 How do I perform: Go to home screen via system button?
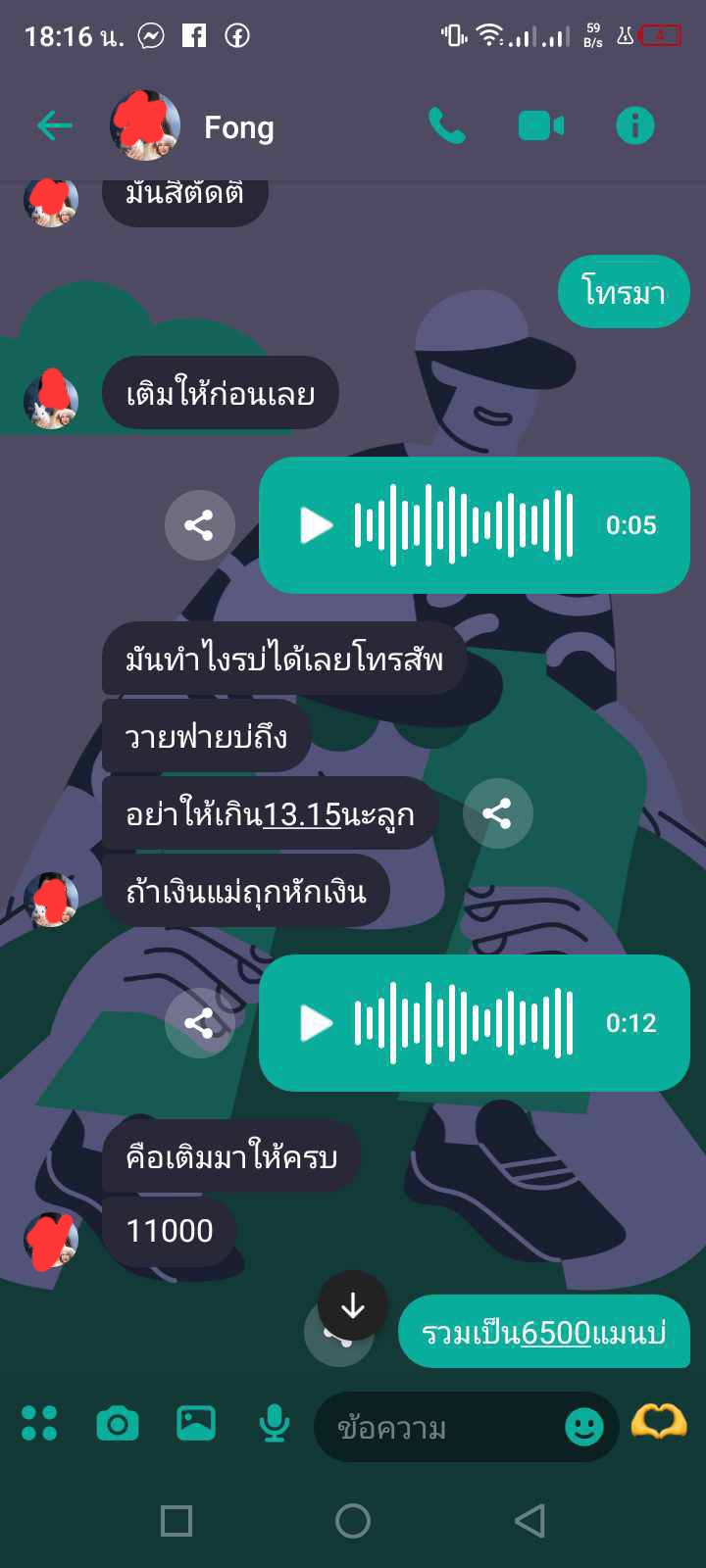[353, 1521]
